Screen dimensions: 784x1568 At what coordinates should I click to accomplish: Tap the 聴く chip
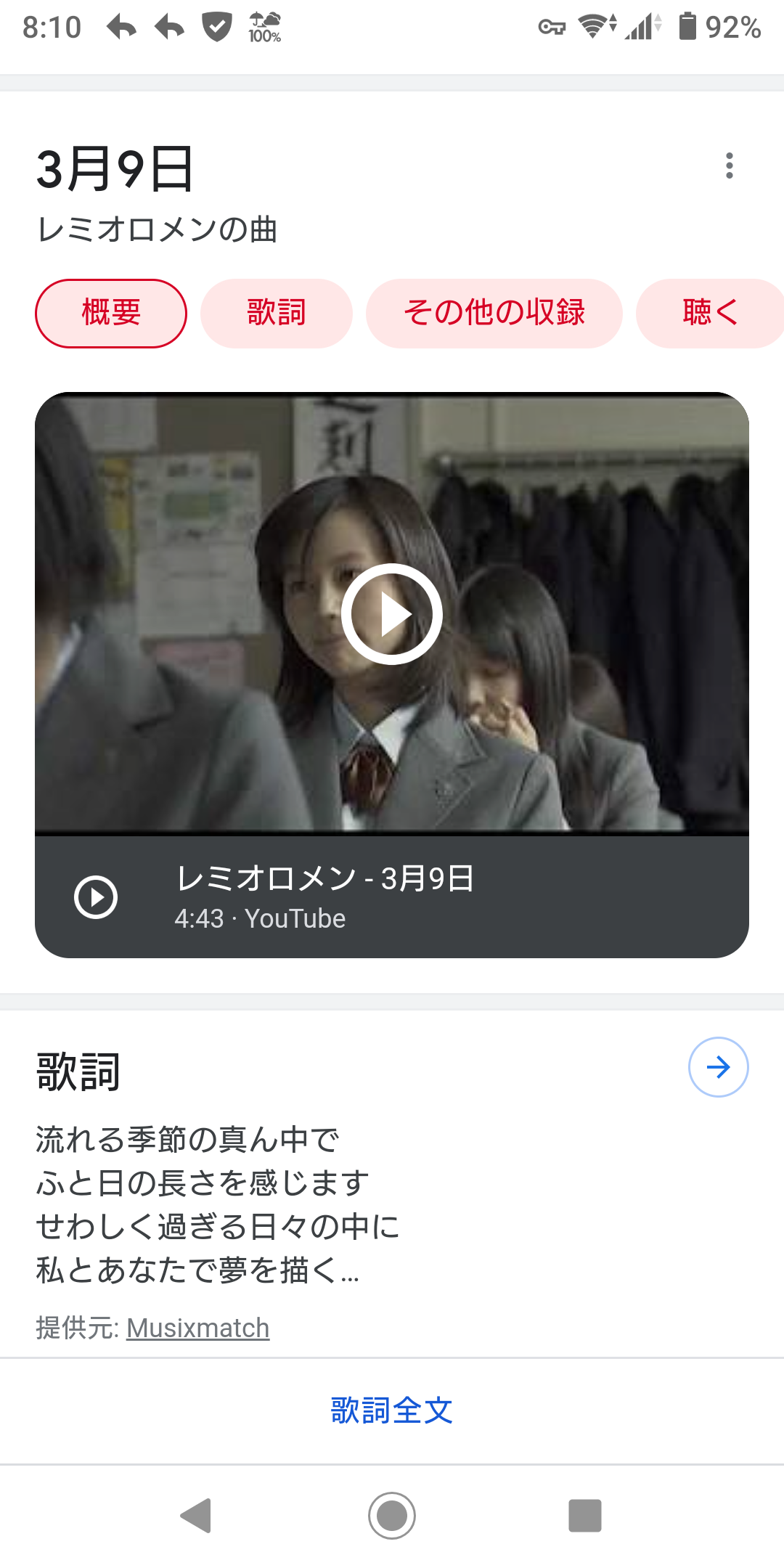710,314
